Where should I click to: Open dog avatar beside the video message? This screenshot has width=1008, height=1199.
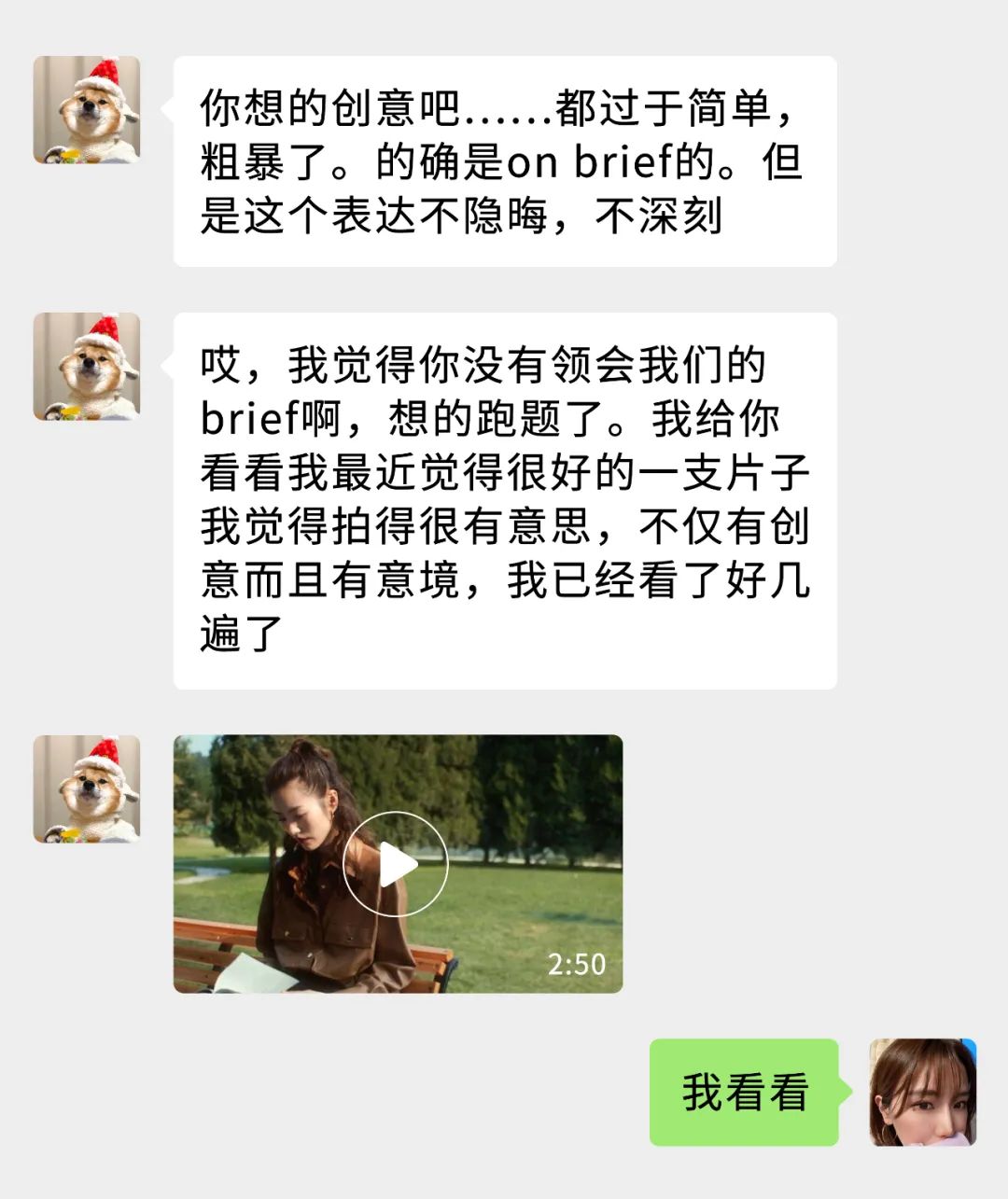click(x=87, y=789)
